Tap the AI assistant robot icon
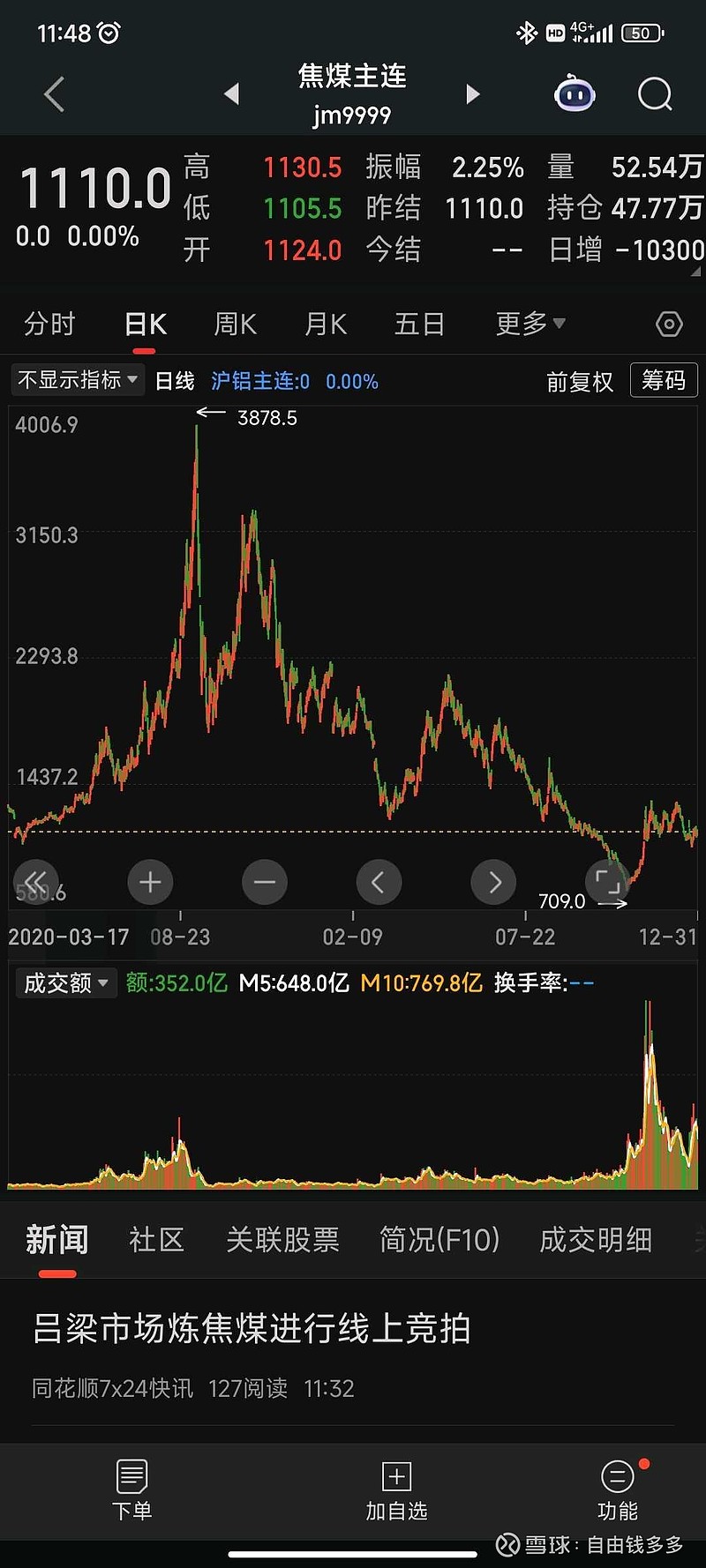The height and width of the screenshot is (1568, 706). click(x=575, y=94)
